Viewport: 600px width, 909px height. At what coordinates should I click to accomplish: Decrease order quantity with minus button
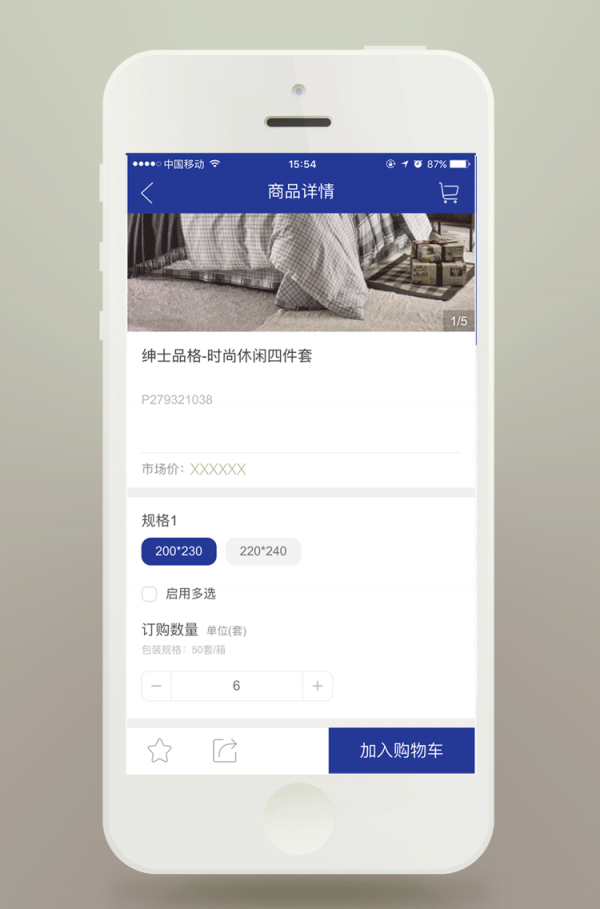coord(157,686)
